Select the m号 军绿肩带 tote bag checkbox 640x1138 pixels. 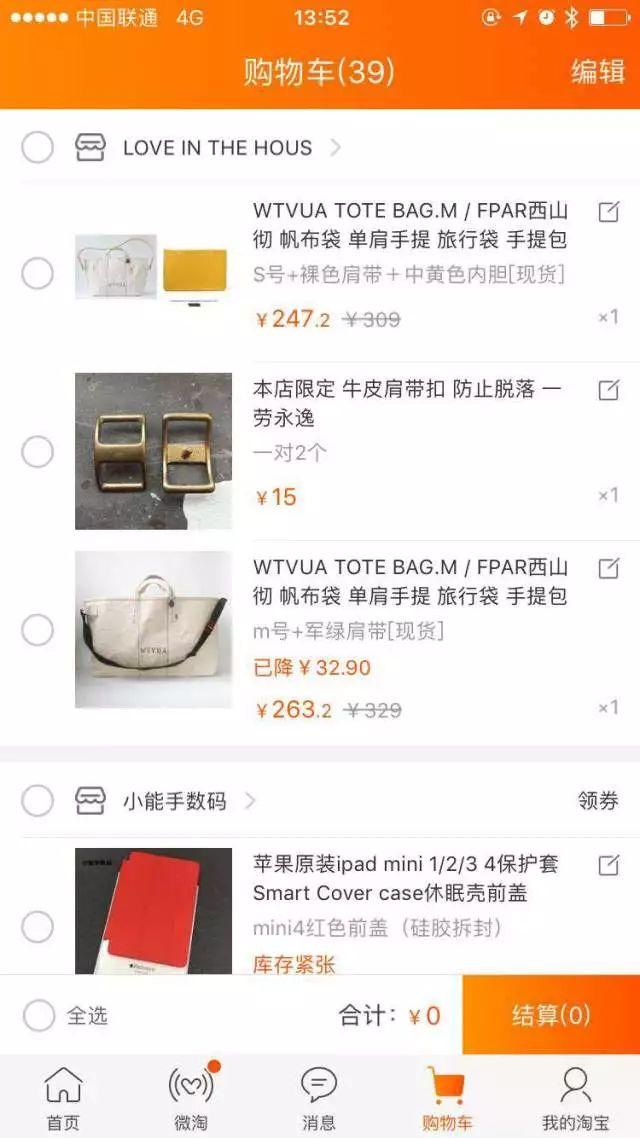[38, 630]
